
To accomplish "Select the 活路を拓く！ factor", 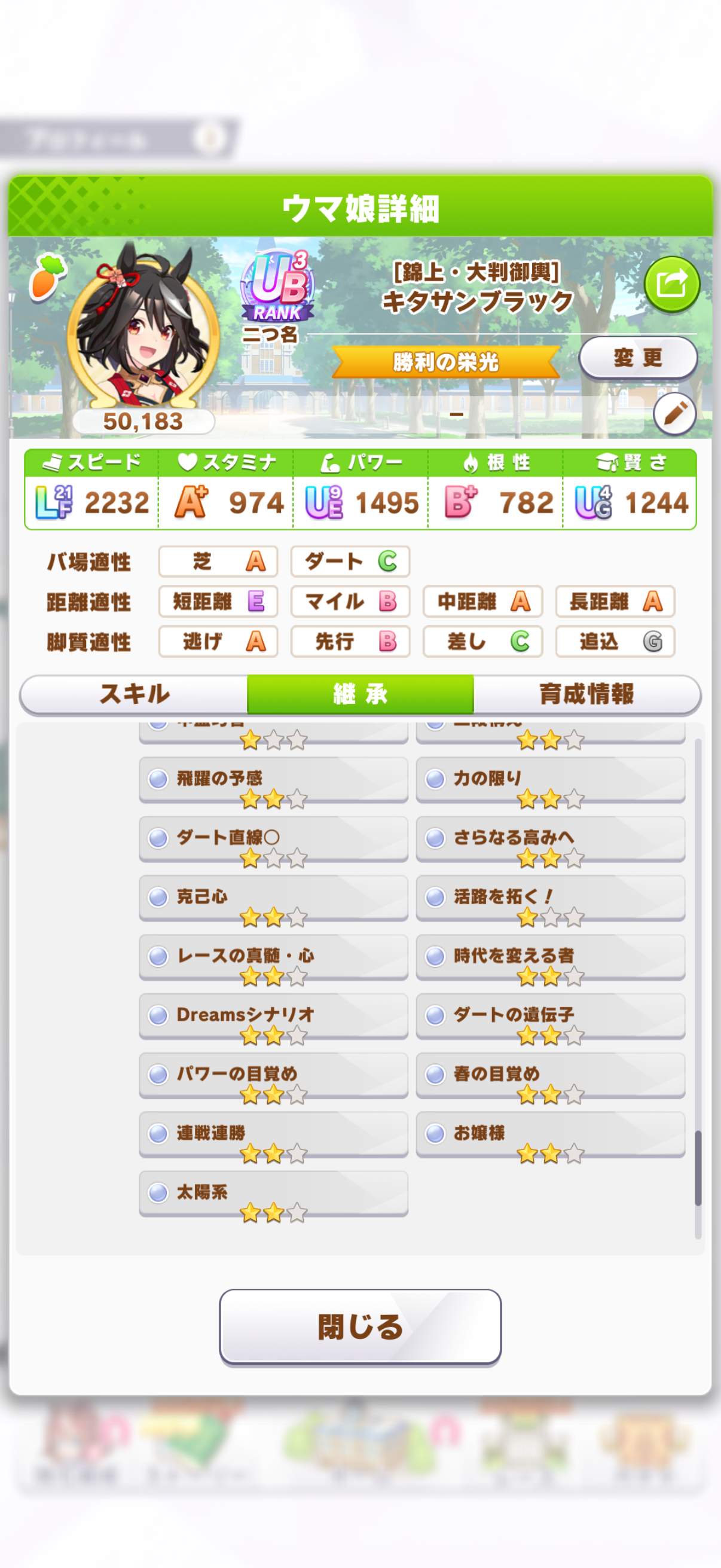I will point(550,896).
